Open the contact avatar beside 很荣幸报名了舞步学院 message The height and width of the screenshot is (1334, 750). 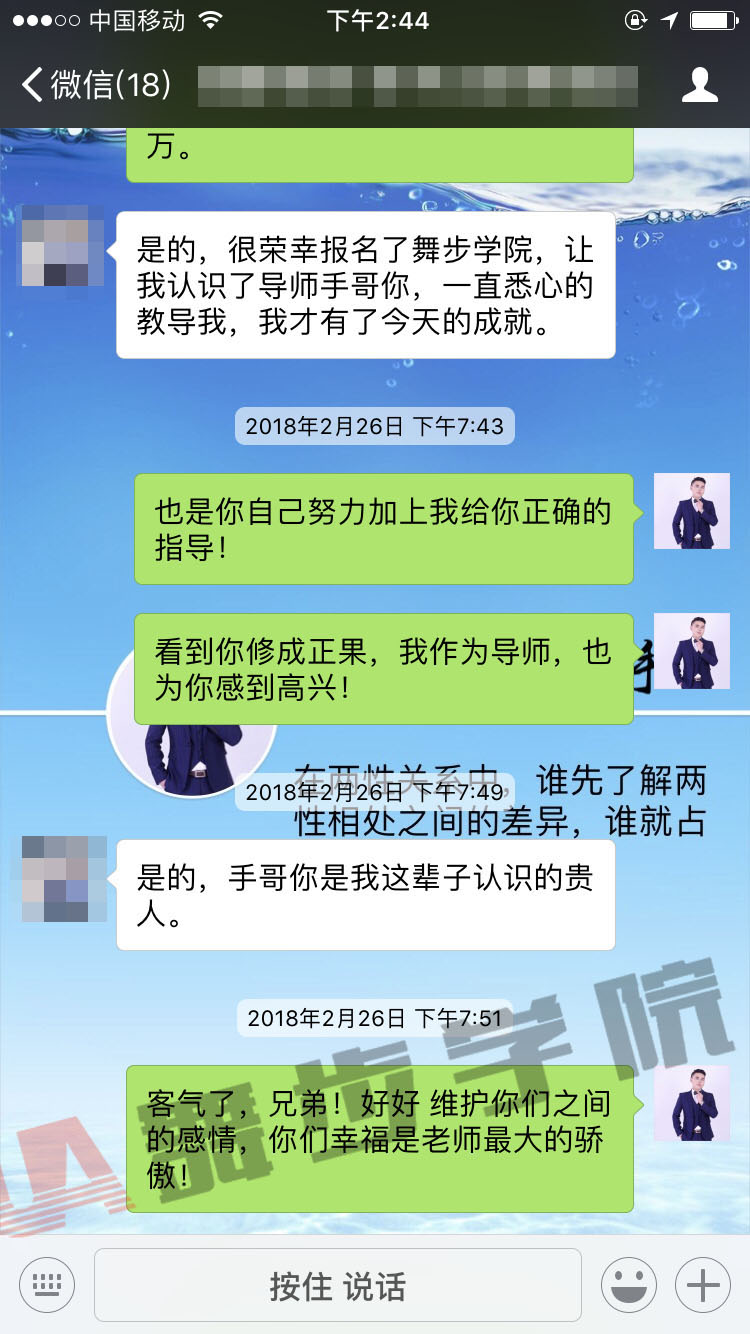[60, 246]
